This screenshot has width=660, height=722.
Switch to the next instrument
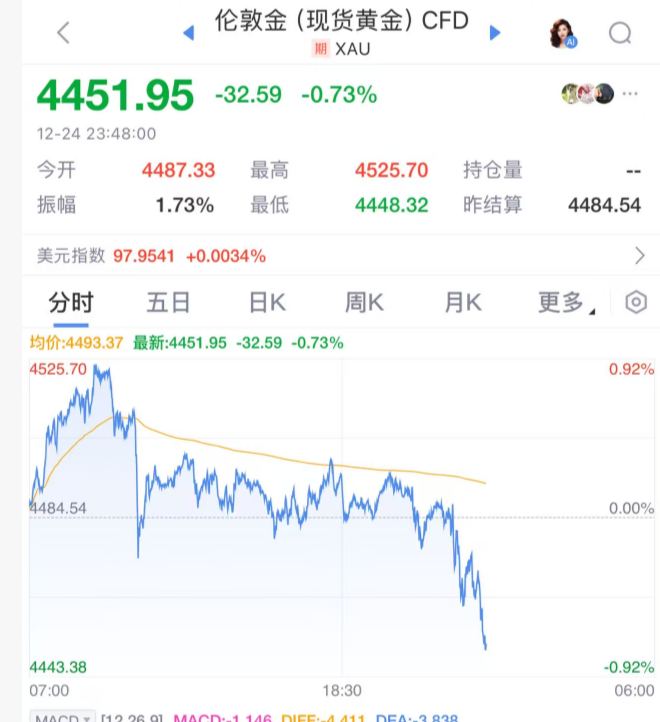pyautogui.click(x=494, y=33)
